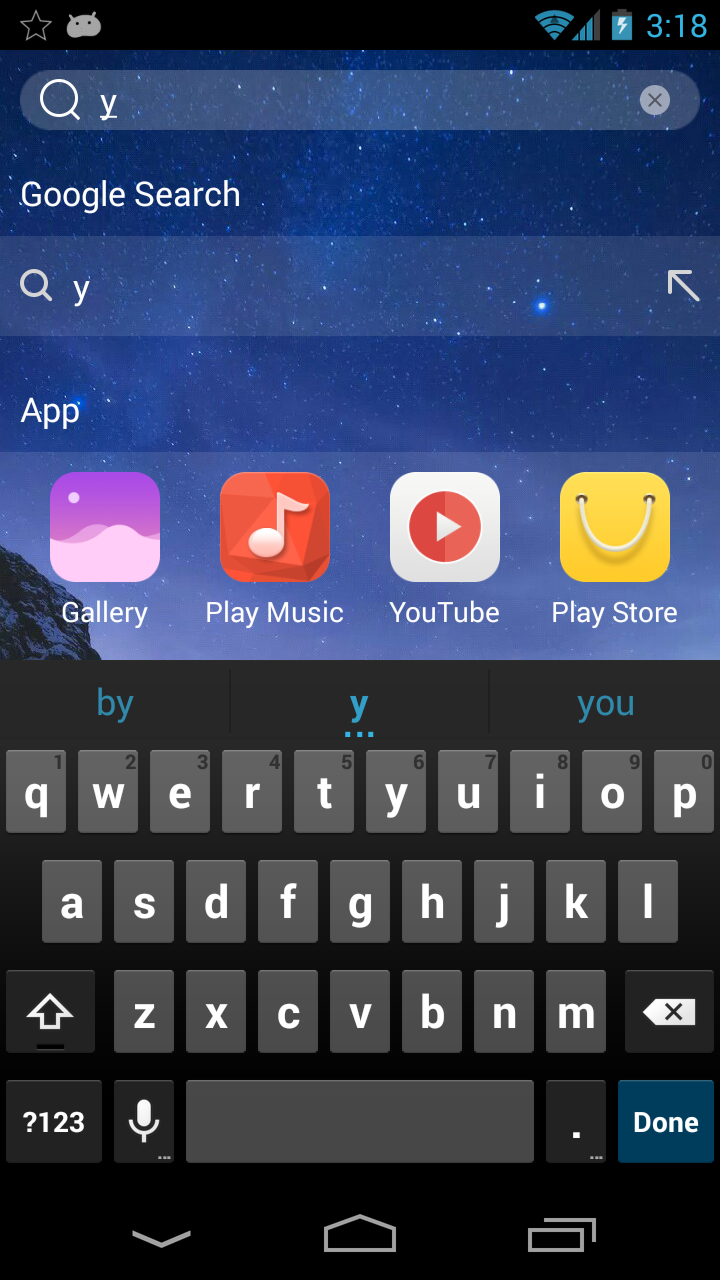
Task: Clear the search text field
Action: (x=655, y=100)
